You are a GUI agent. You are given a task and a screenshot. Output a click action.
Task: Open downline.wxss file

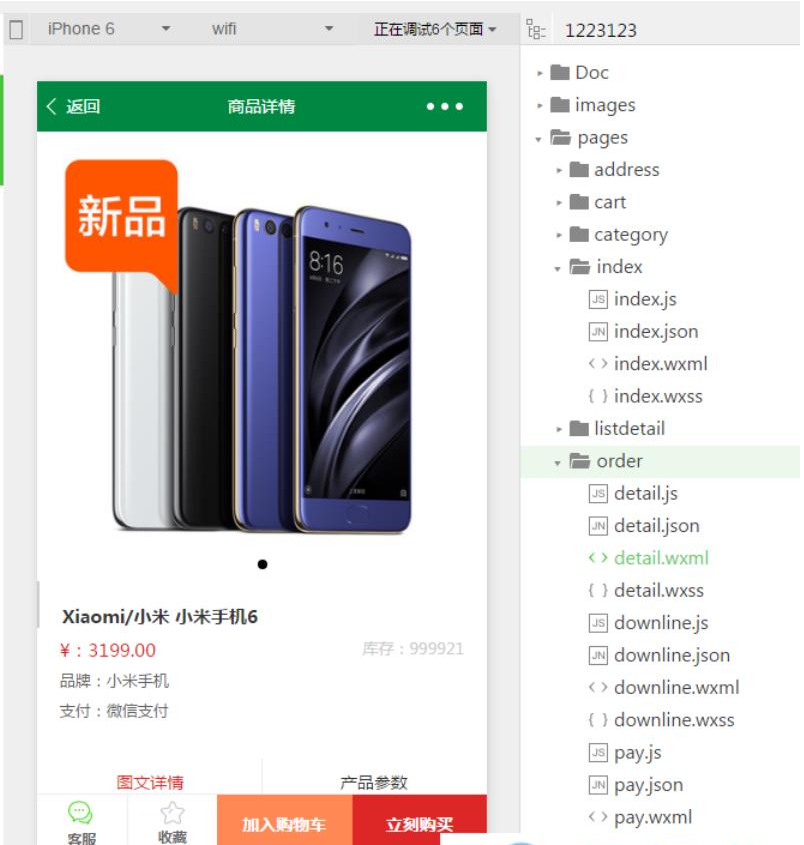click(x=673, y=720)
